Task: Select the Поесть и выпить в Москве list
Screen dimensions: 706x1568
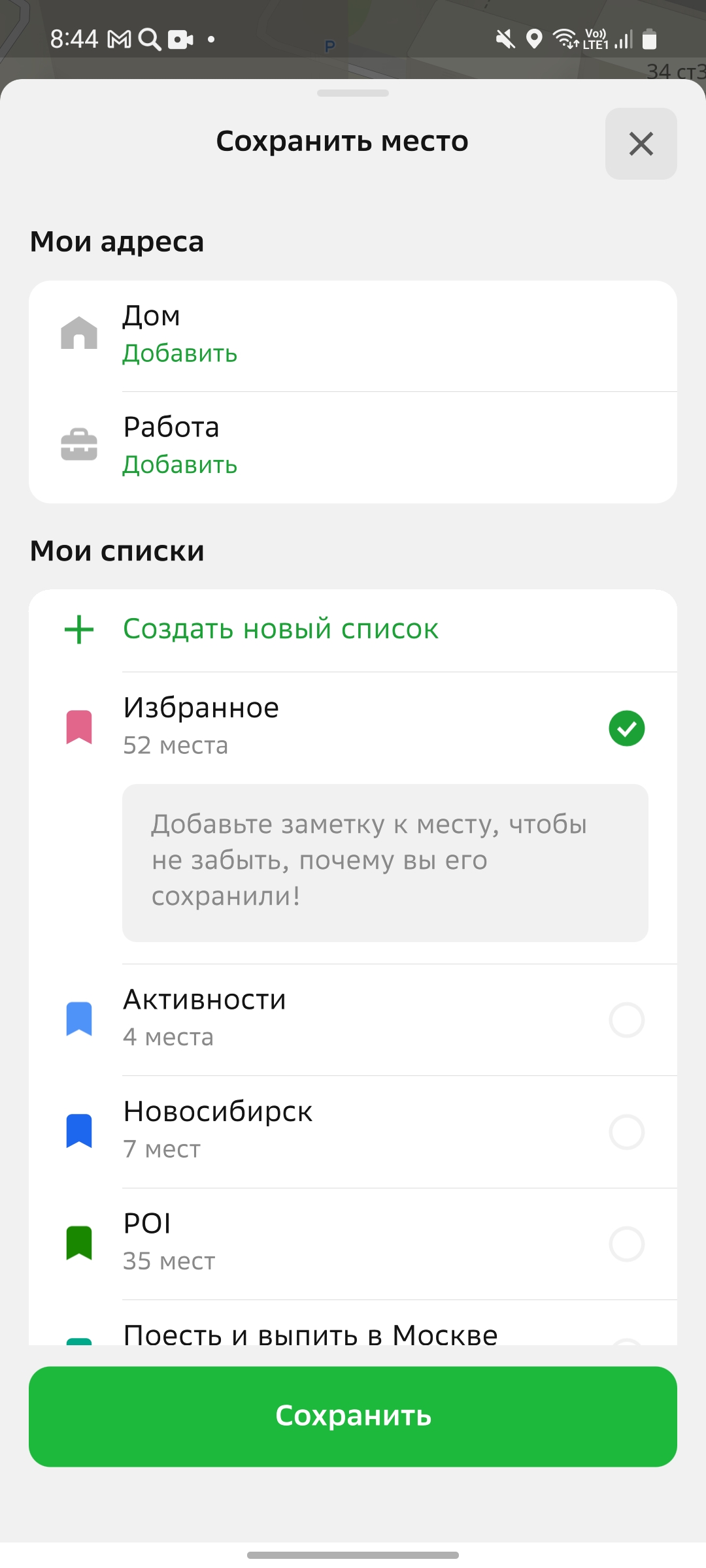Action: coord(353,1324)
